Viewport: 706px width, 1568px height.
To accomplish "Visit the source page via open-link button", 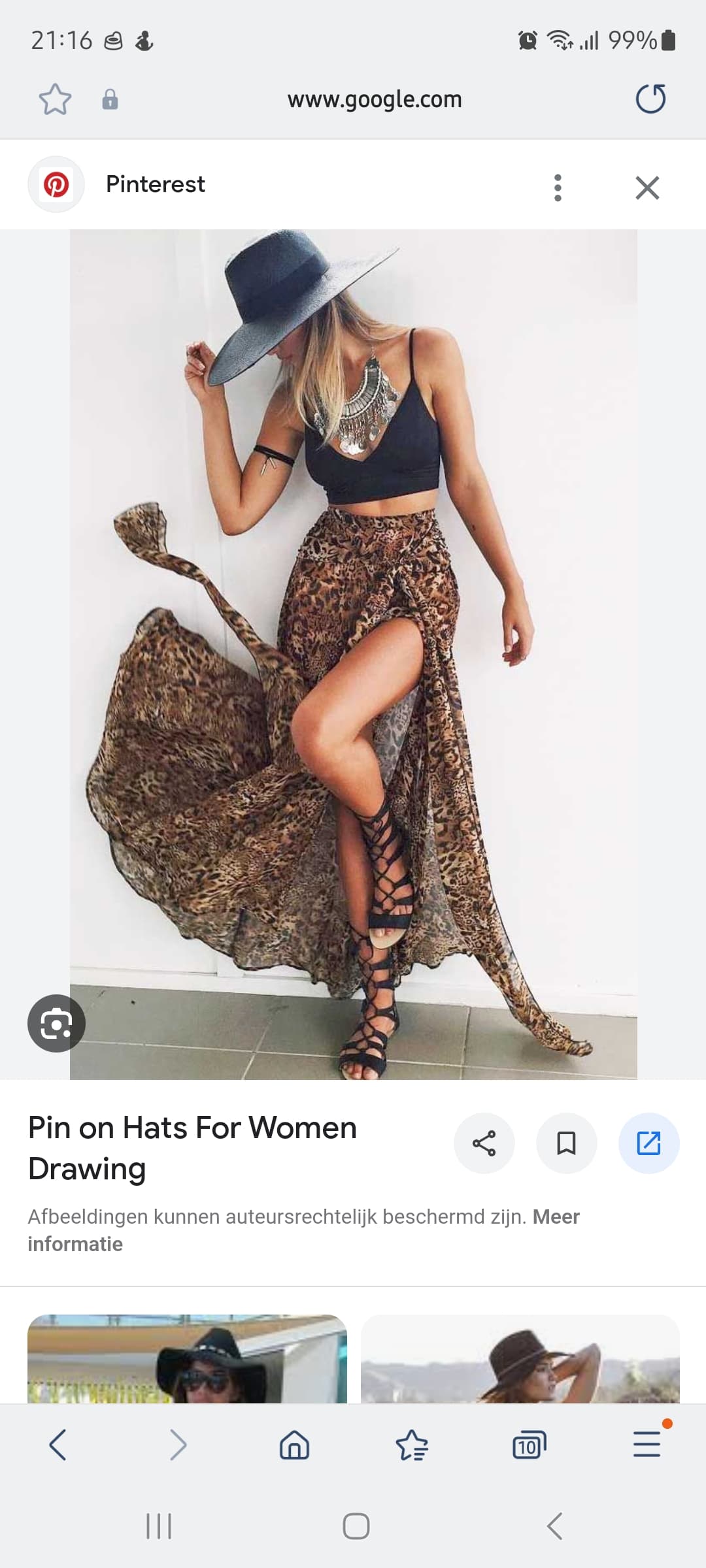I will [648, 1143].
